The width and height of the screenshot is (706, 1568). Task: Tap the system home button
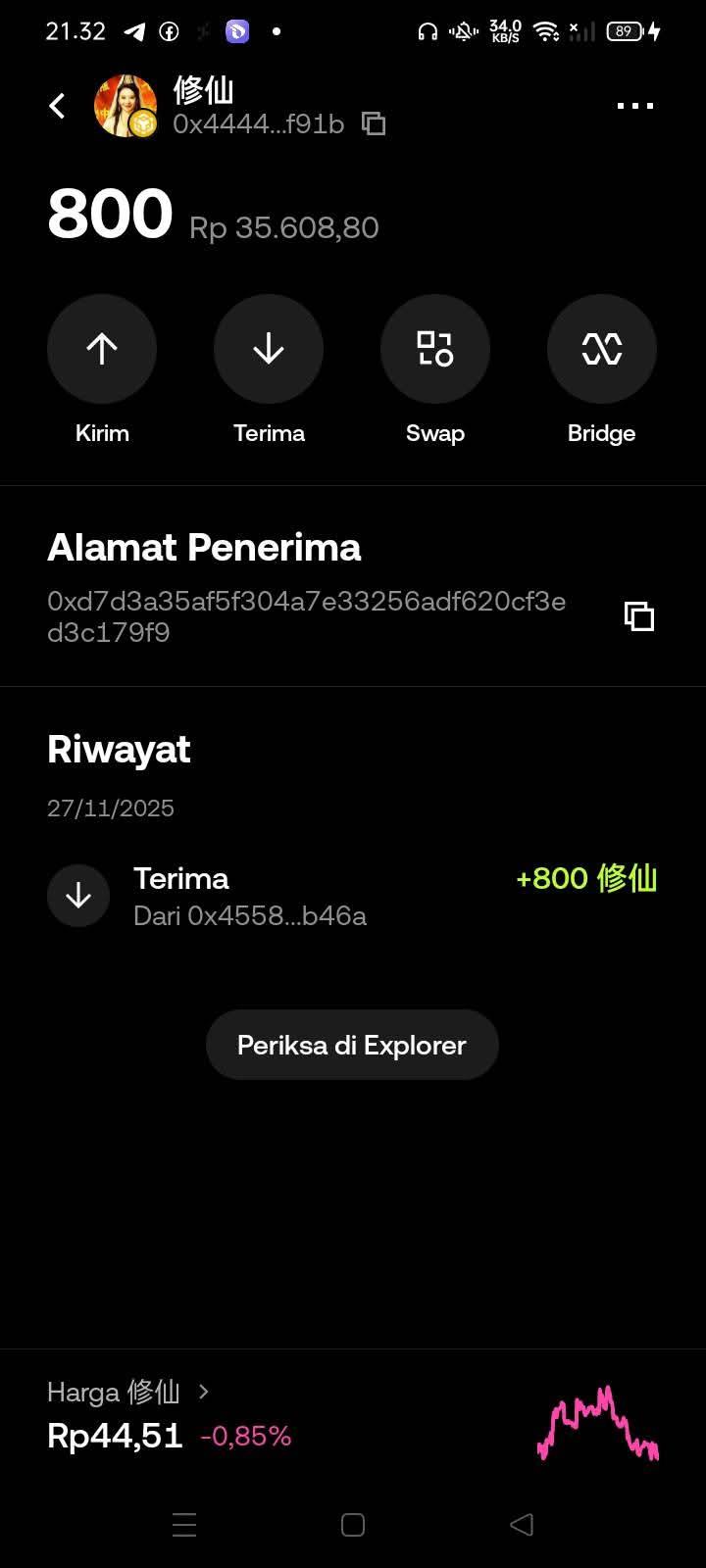[353, 1525]
